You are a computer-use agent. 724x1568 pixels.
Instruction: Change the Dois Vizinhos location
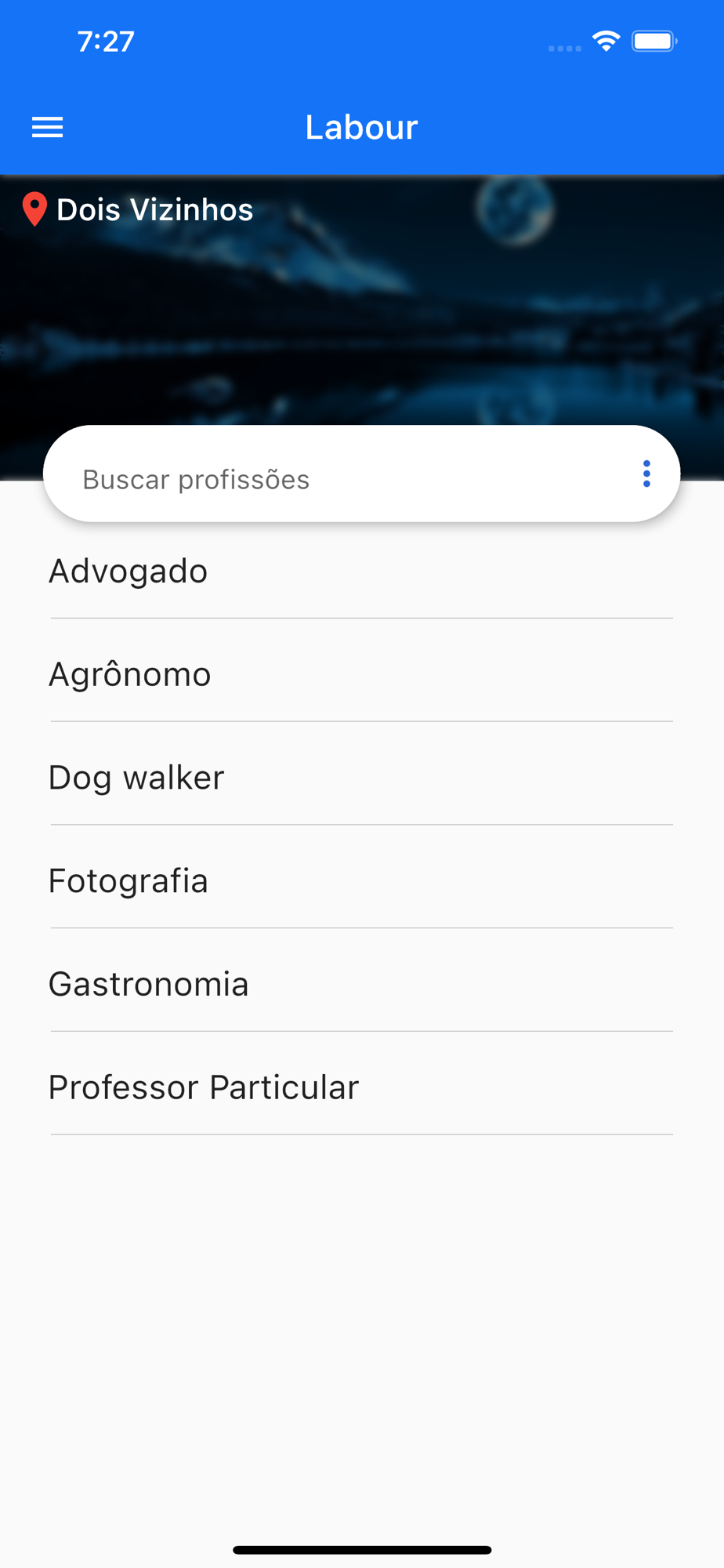(138, 210)
